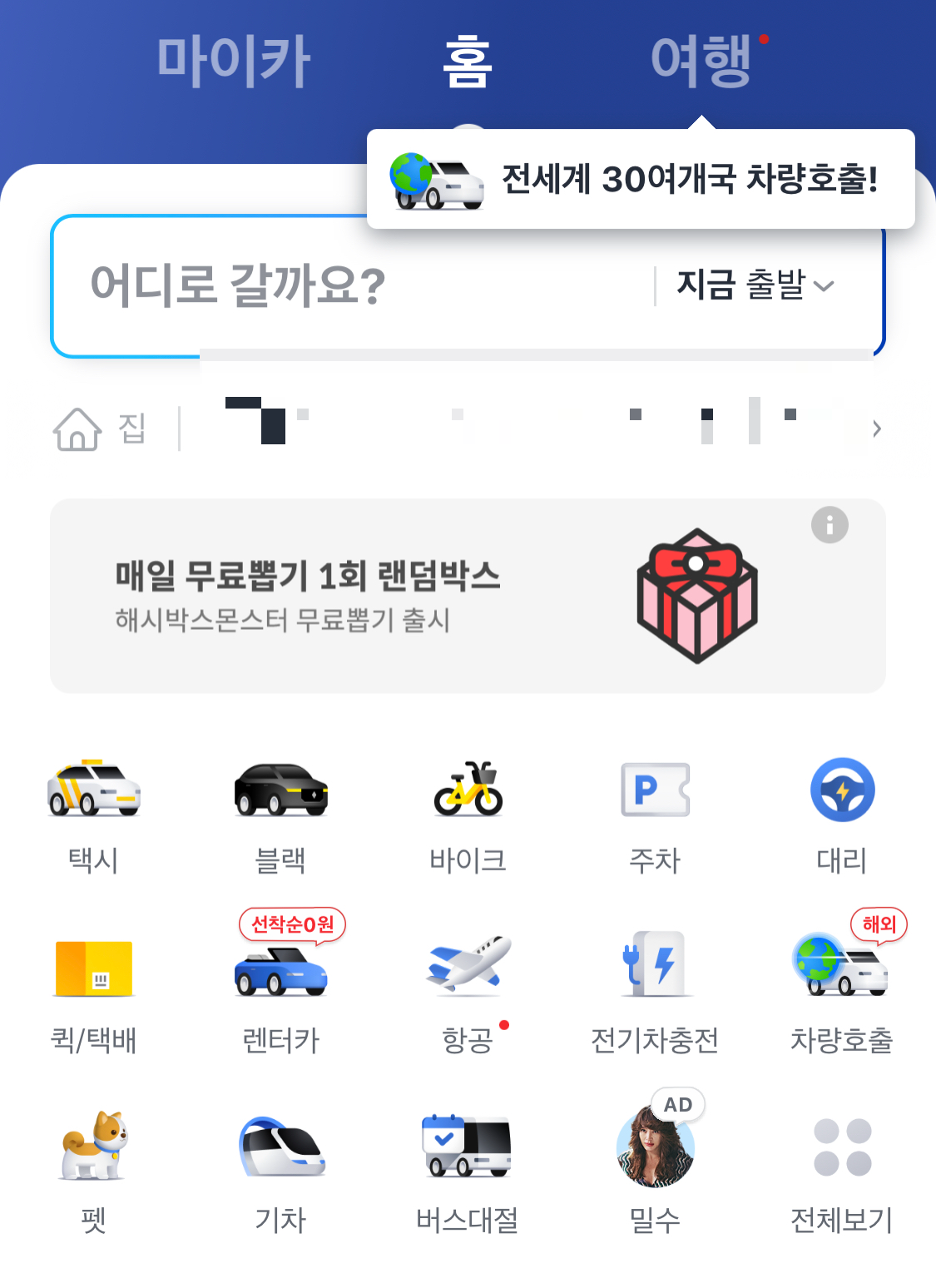The height and width of the screenshot is (1288, 936).
Task: Switch to the 마이카 tab
Action: (x=235, y=58)
